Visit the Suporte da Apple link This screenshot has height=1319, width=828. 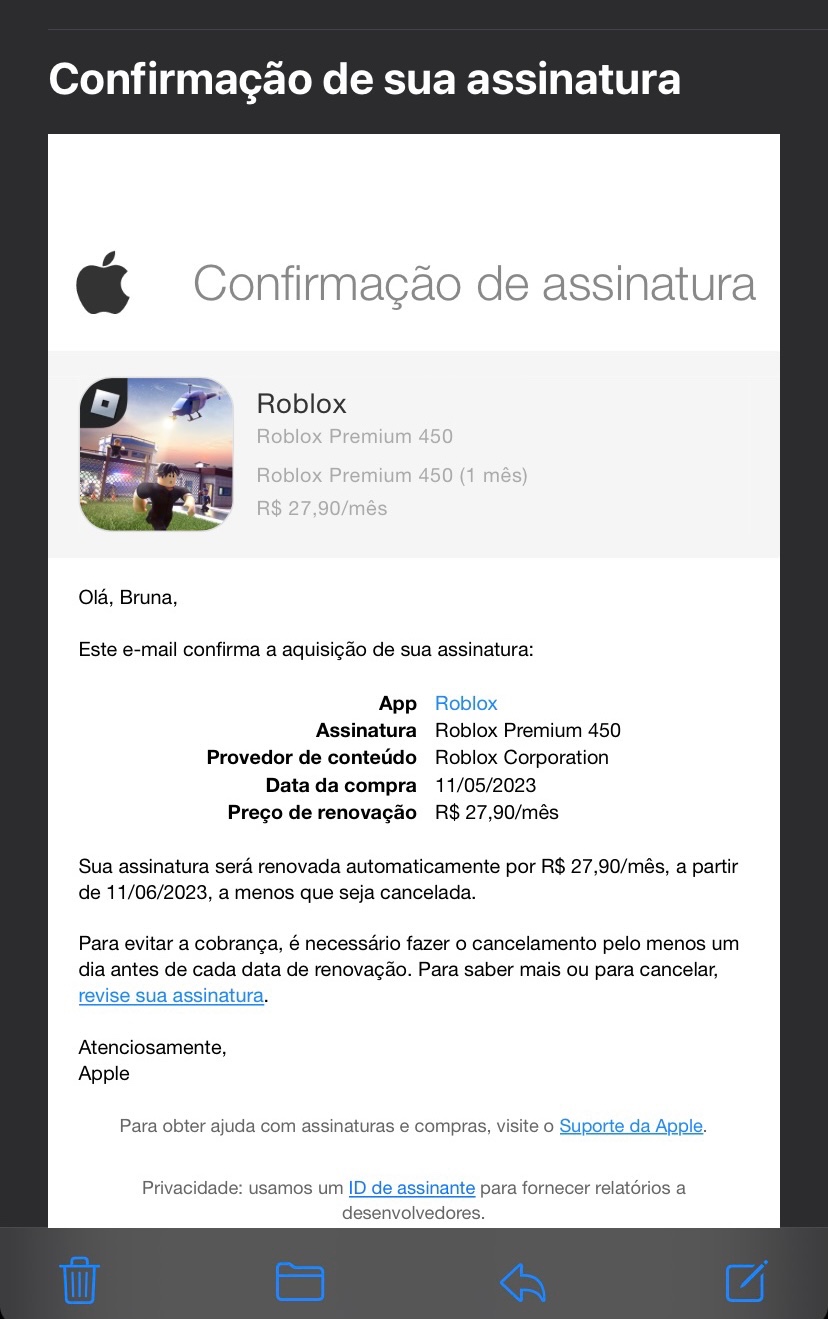point(631,1126)
